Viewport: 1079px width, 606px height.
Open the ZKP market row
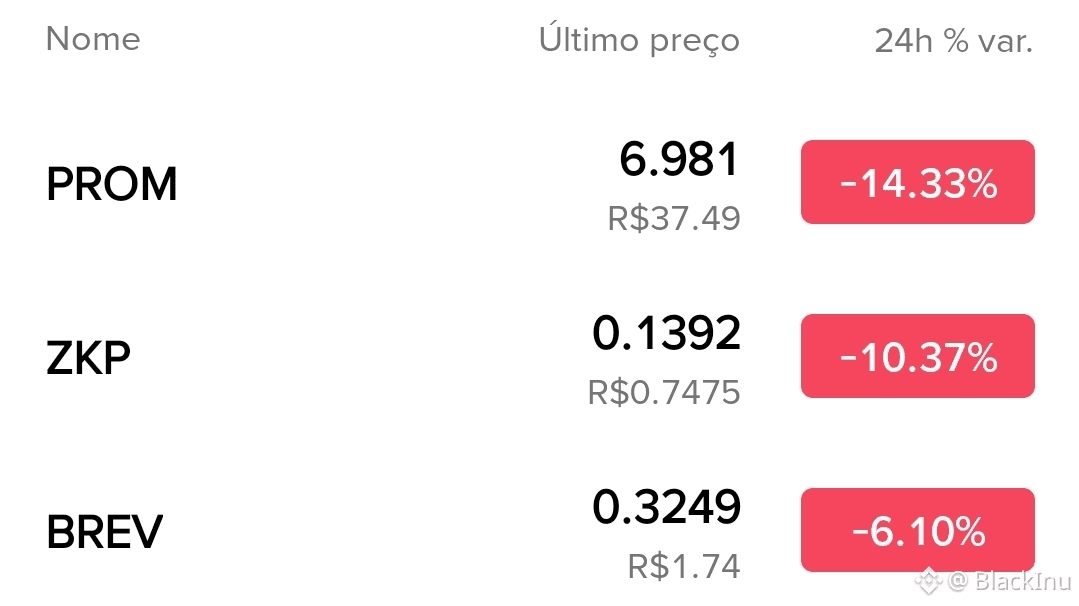point(540,356)
